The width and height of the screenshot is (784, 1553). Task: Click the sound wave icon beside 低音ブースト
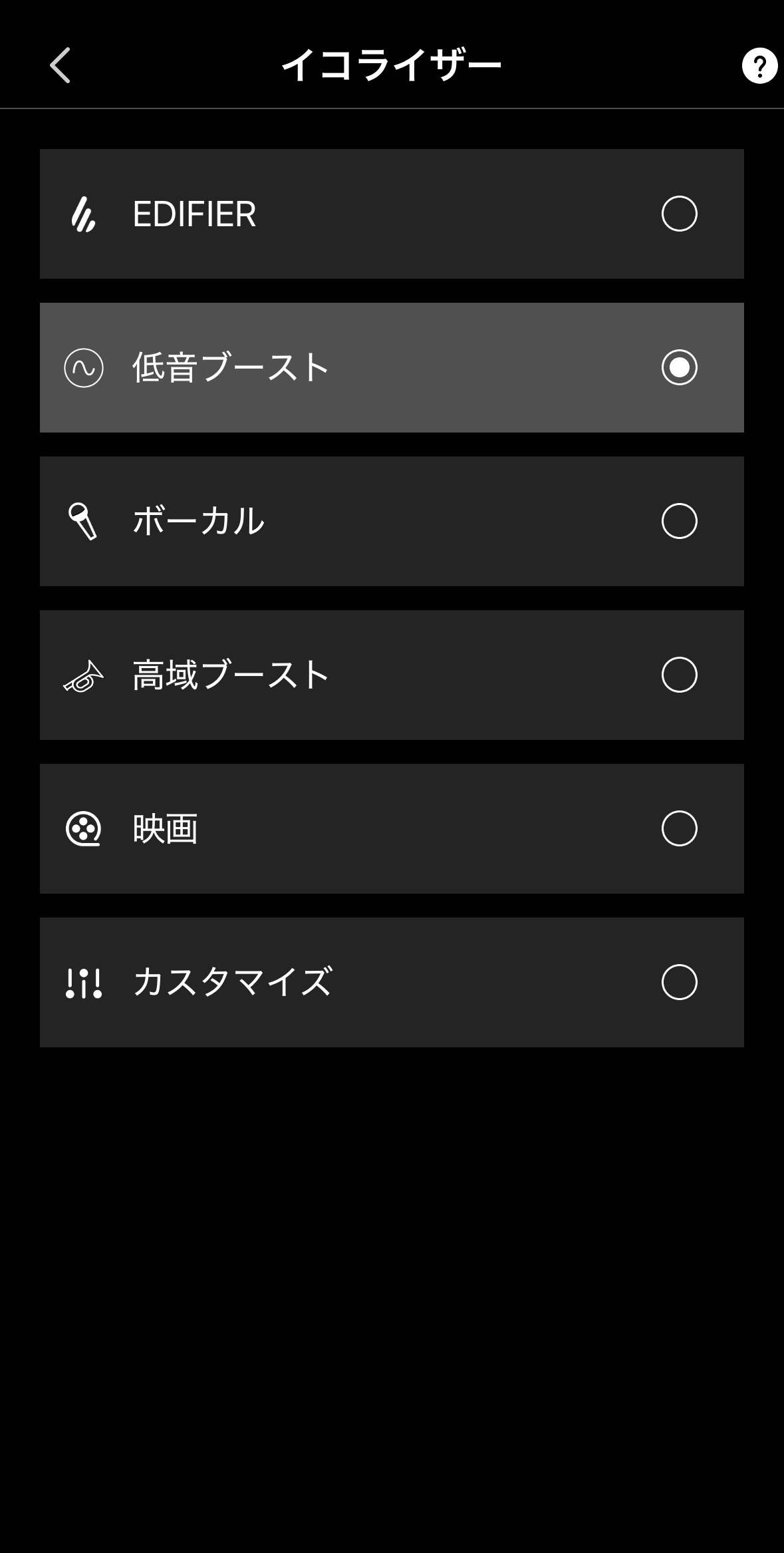click(x=82, y=367)
